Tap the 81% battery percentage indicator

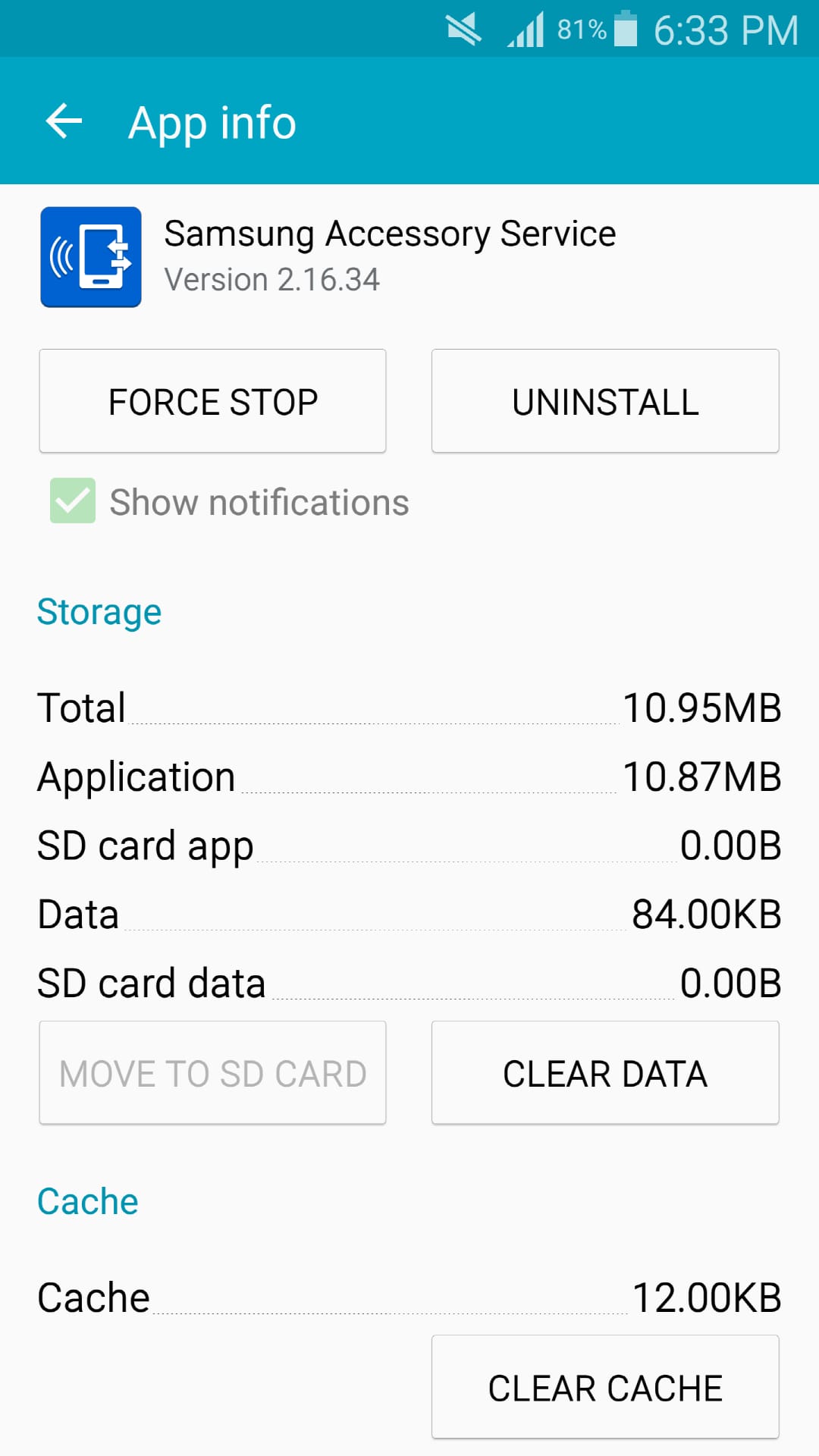580,29
